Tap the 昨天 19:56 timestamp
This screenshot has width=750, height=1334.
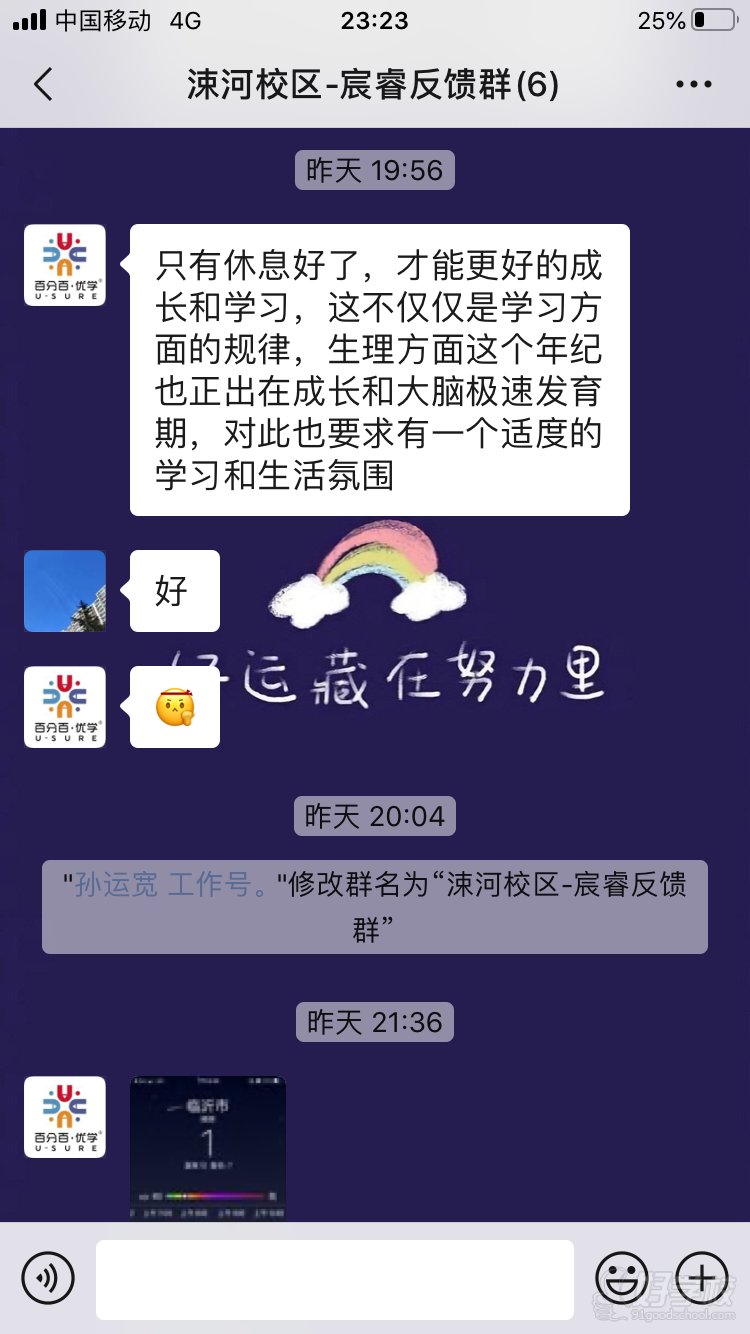pos(374,170)
